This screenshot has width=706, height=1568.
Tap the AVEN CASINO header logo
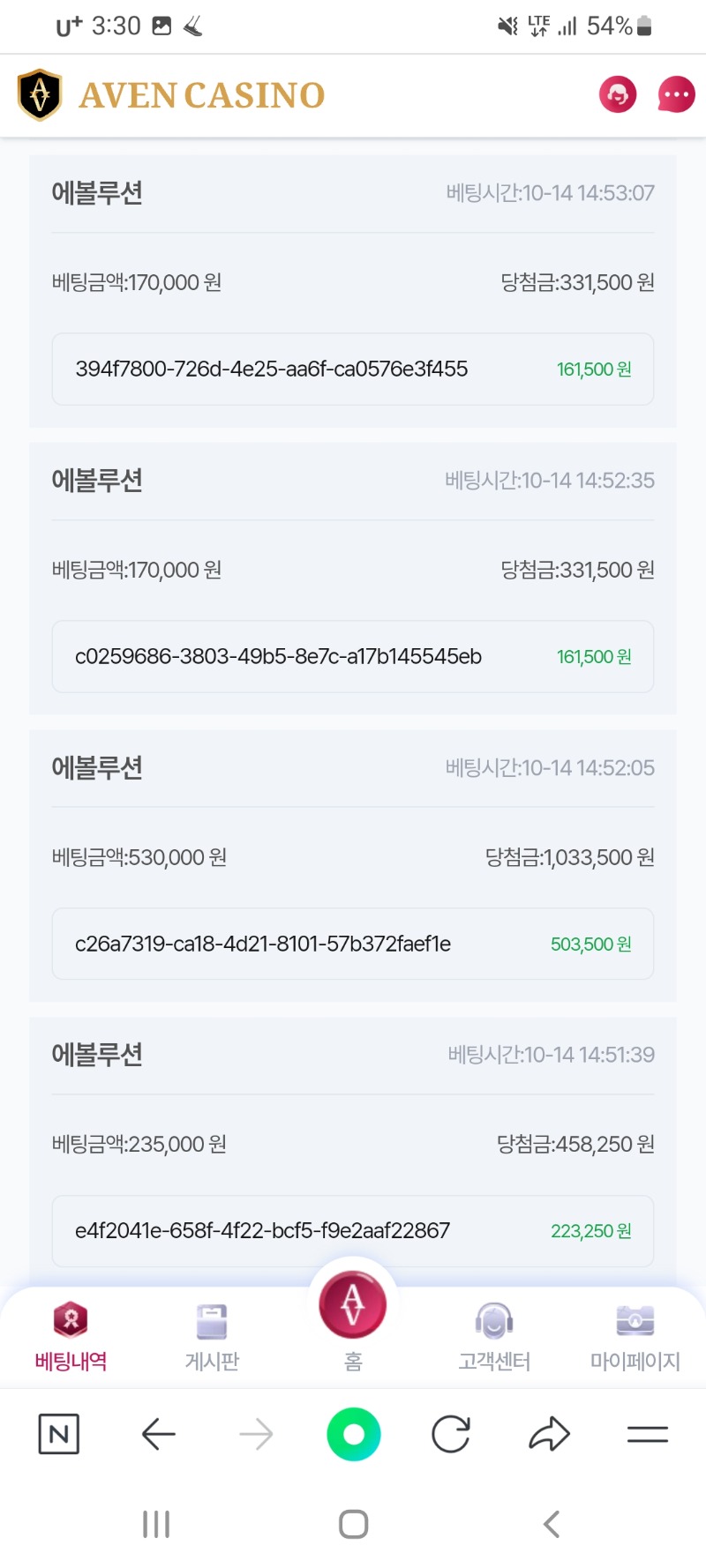(x=171, y=95)
